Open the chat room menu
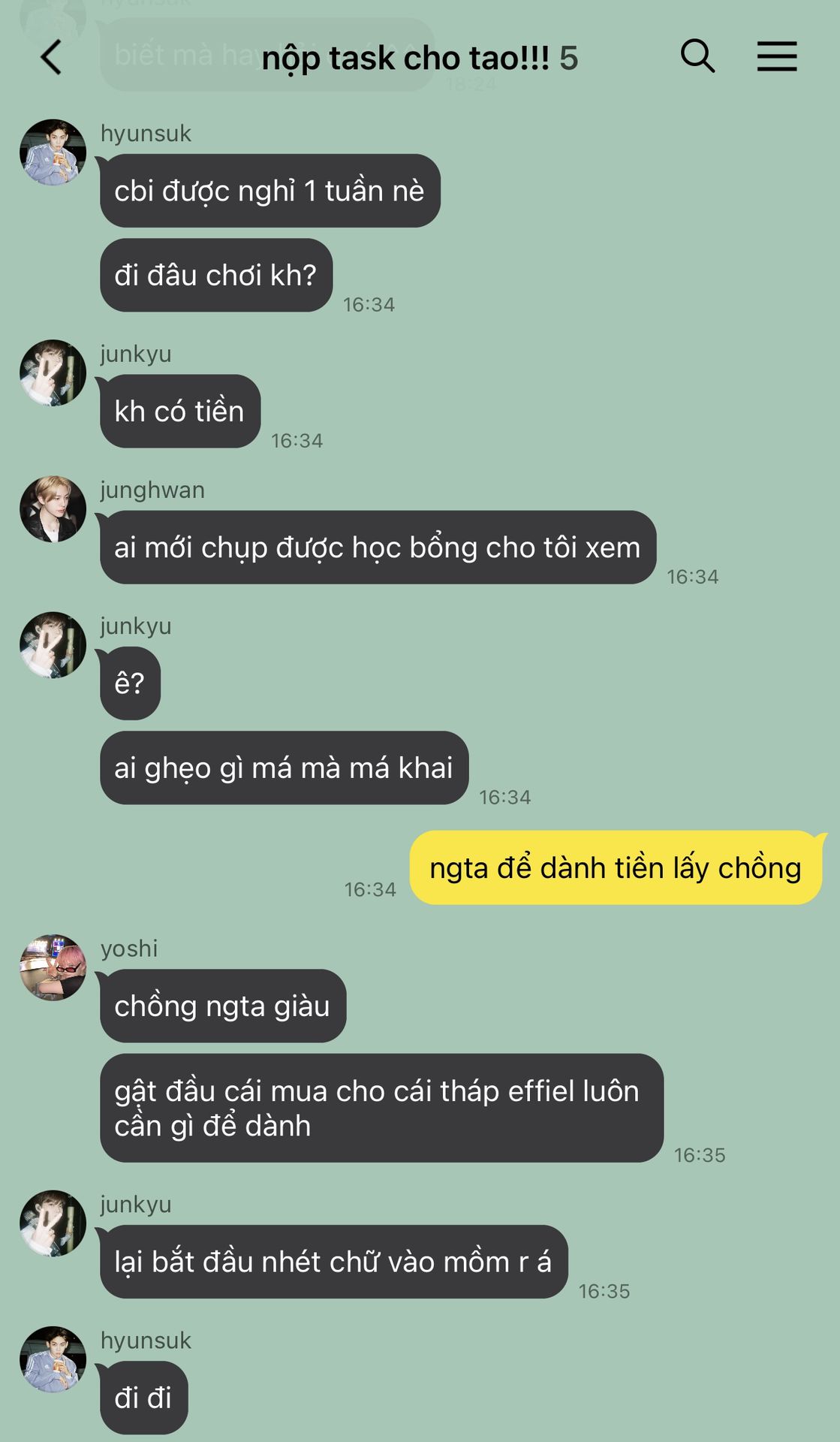The width and height of the screenshot is (840, 1442). click(777, 56)
